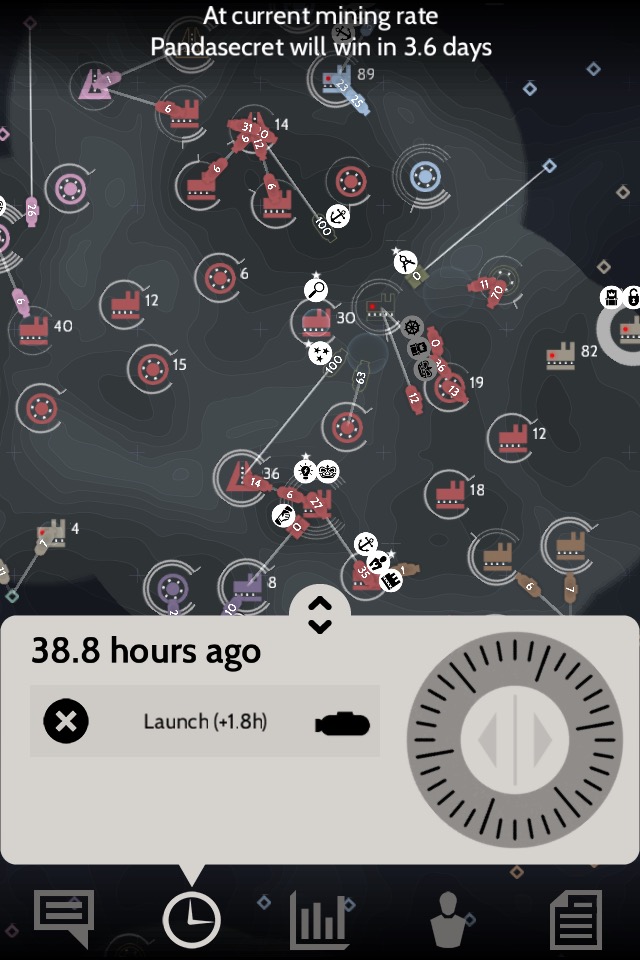Open the chat messages tab

click(x=64, y=919)
